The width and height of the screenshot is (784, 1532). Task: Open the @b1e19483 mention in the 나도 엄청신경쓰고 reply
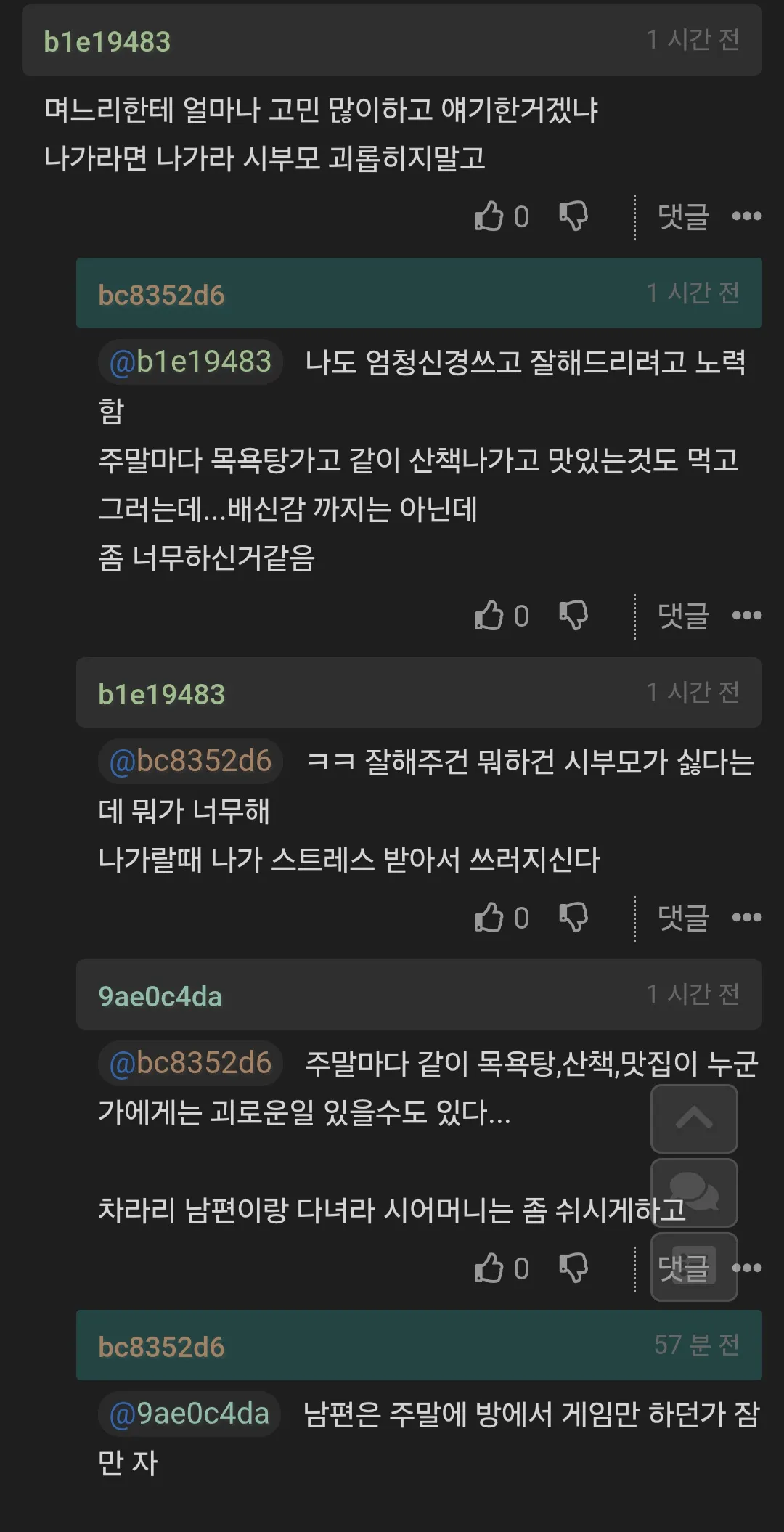pyautogui.click(x=190, y=362)
